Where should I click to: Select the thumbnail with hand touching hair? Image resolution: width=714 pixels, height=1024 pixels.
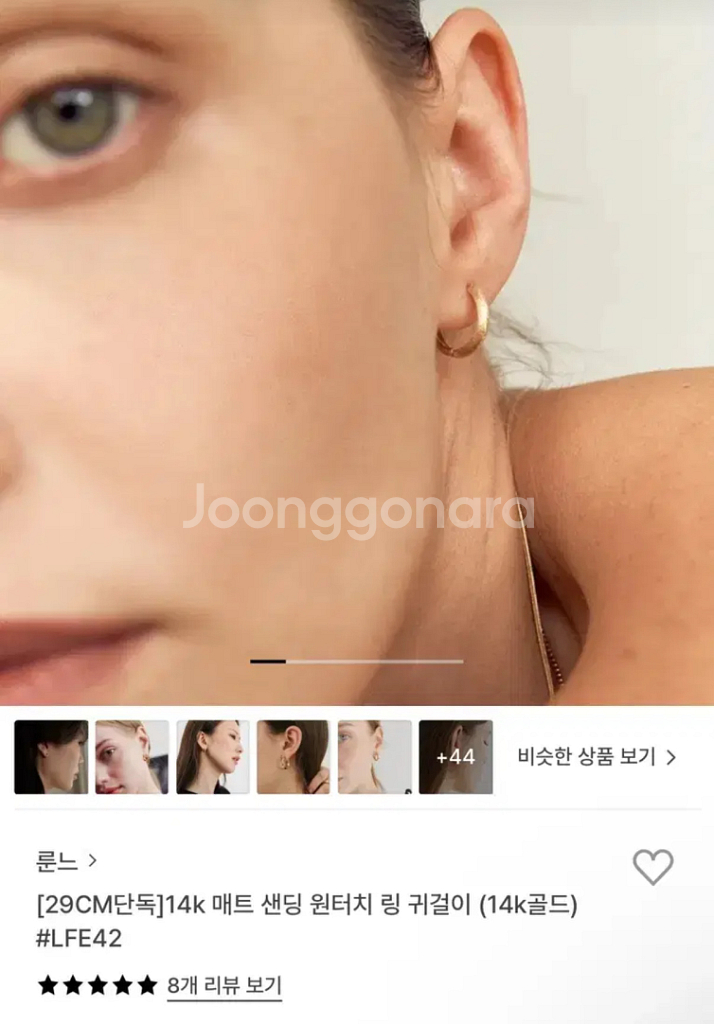point(293,757)
